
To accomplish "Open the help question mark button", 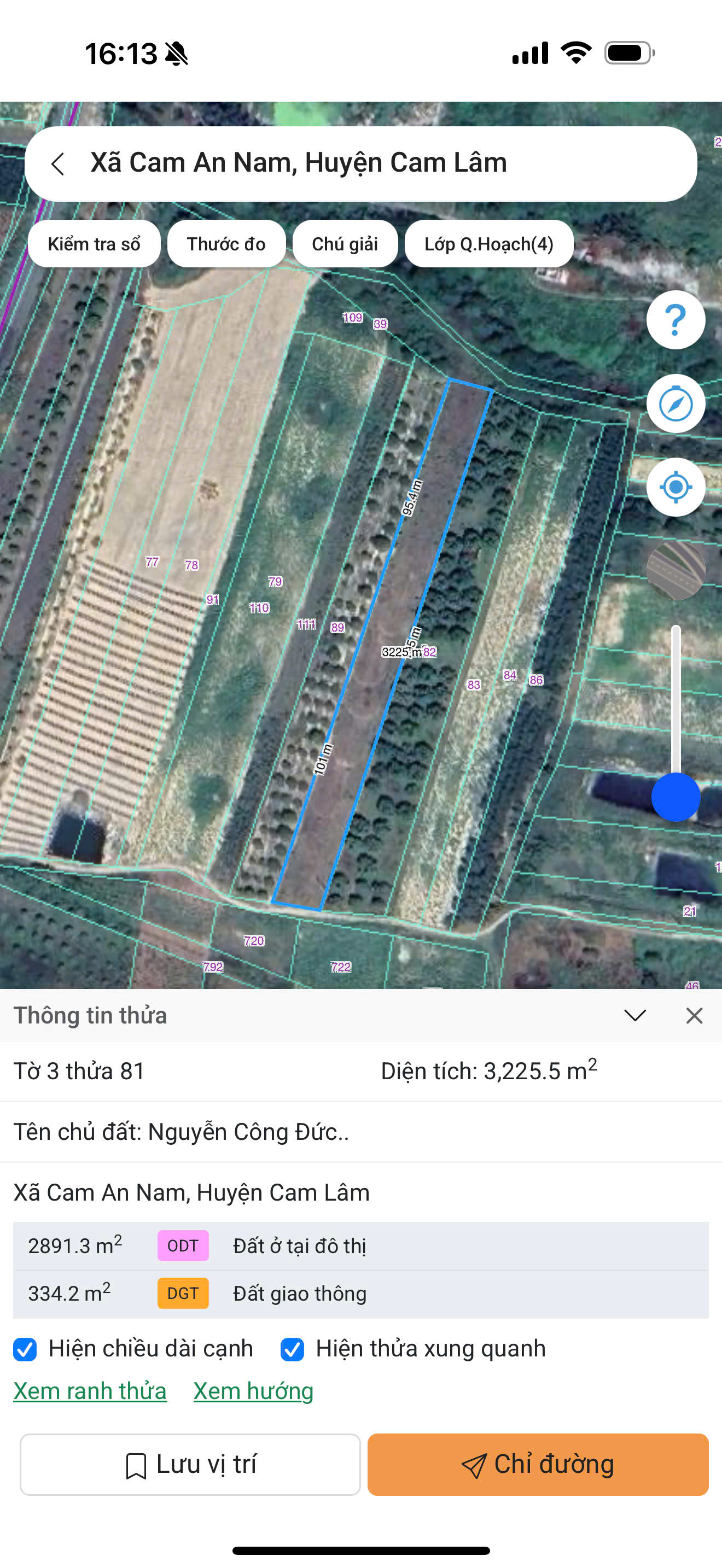I will [675, 320].
